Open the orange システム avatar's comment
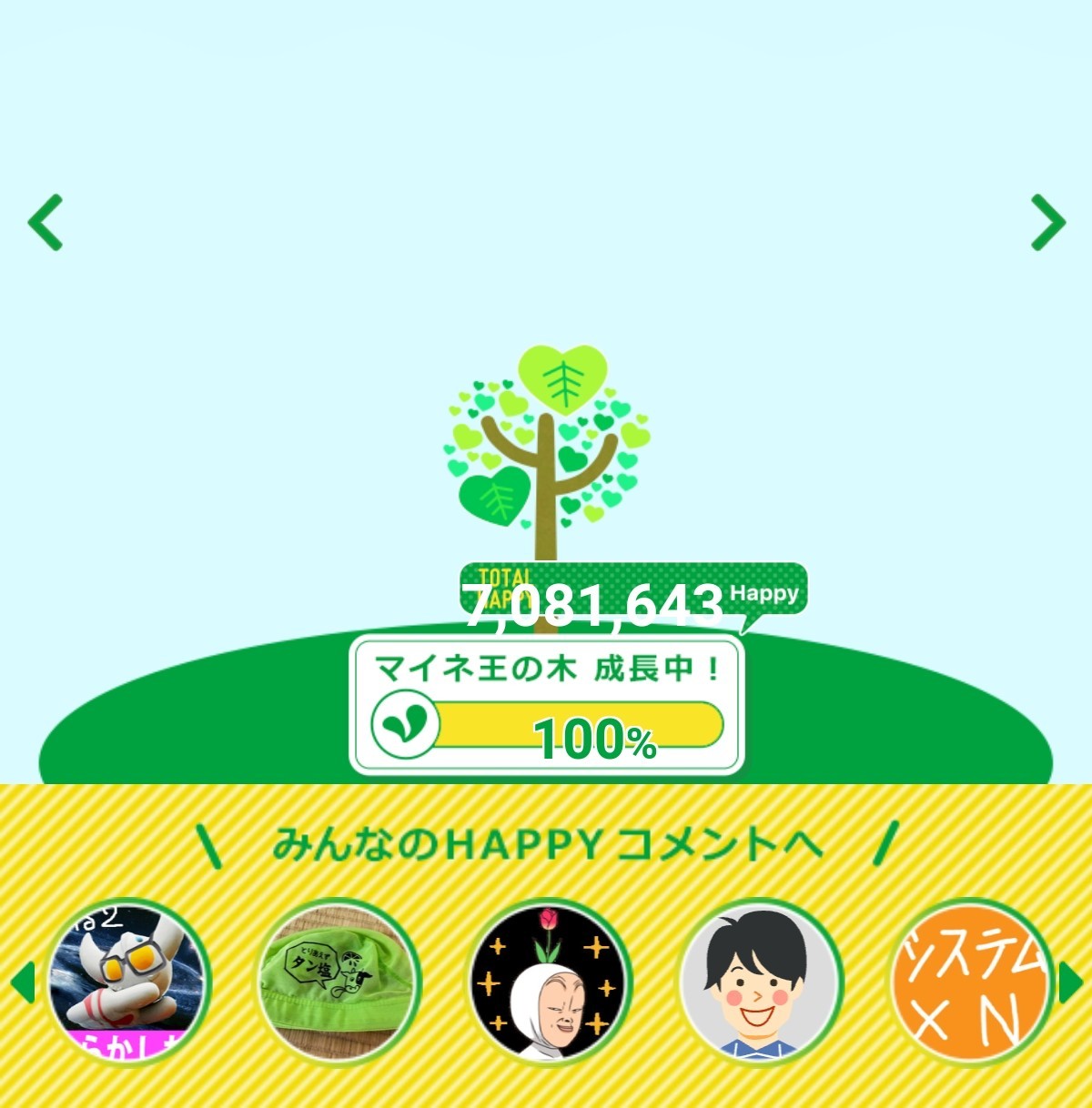Image resolution: width=1092 pixels, height=1108 pixels. click(969, 983)
